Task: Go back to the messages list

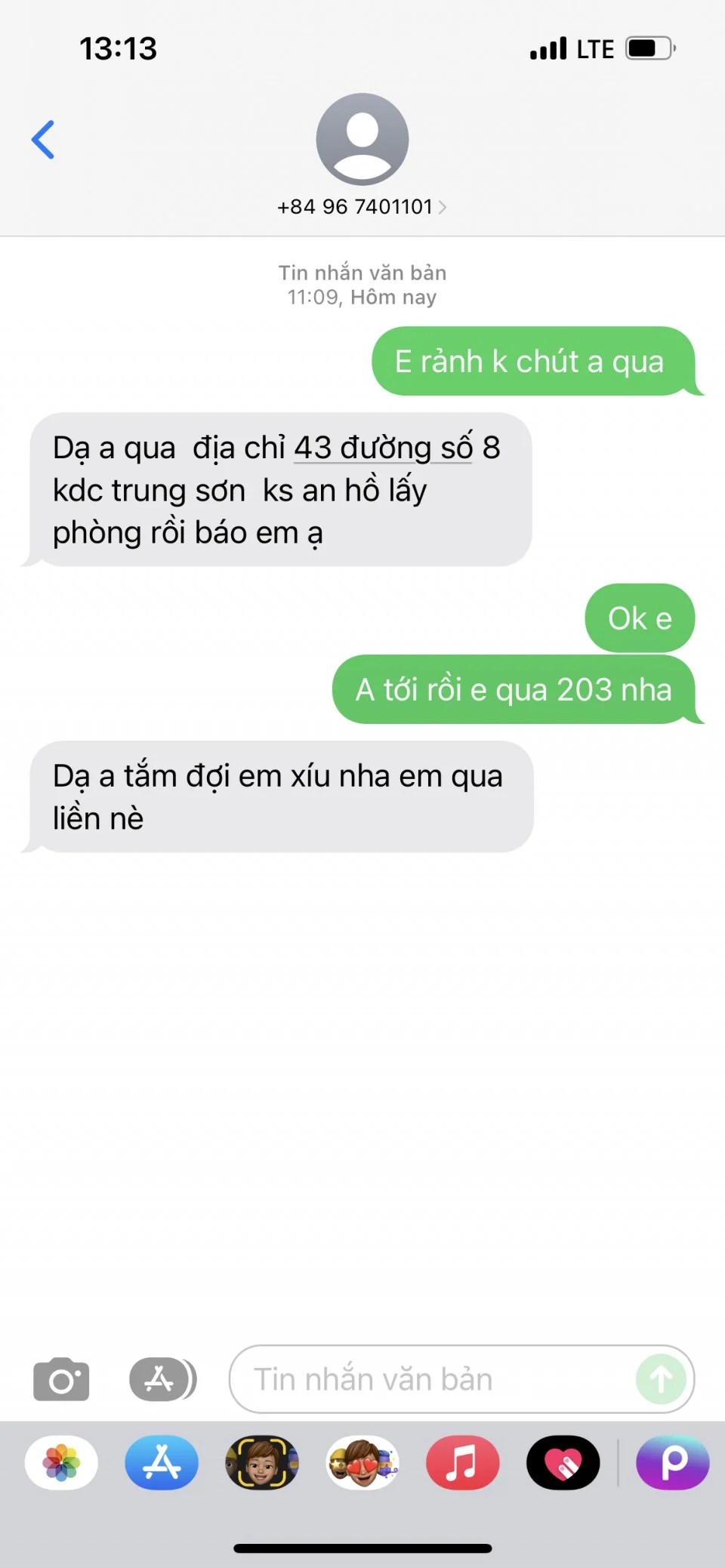Action: (43, 140)
